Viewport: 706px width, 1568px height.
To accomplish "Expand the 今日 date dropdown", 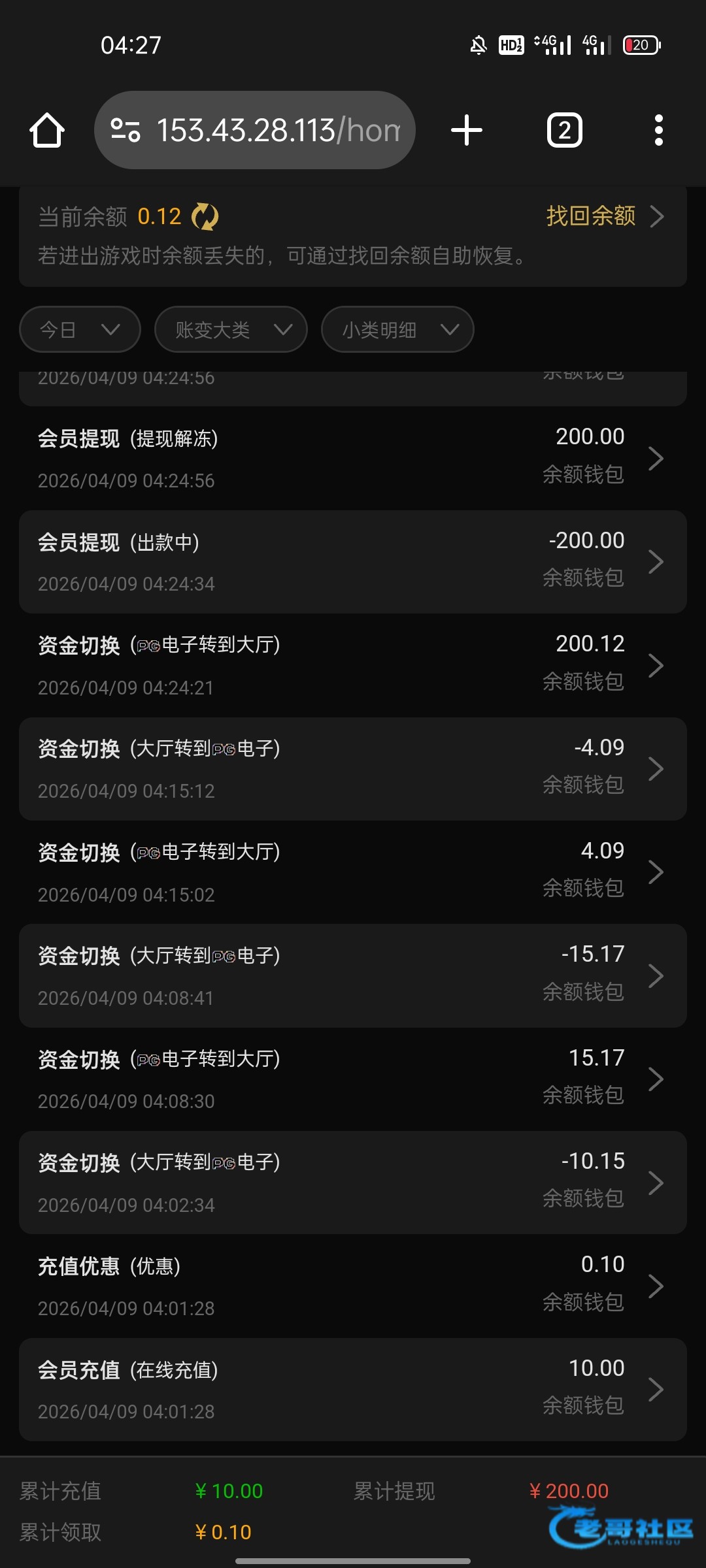I will 80,329.
